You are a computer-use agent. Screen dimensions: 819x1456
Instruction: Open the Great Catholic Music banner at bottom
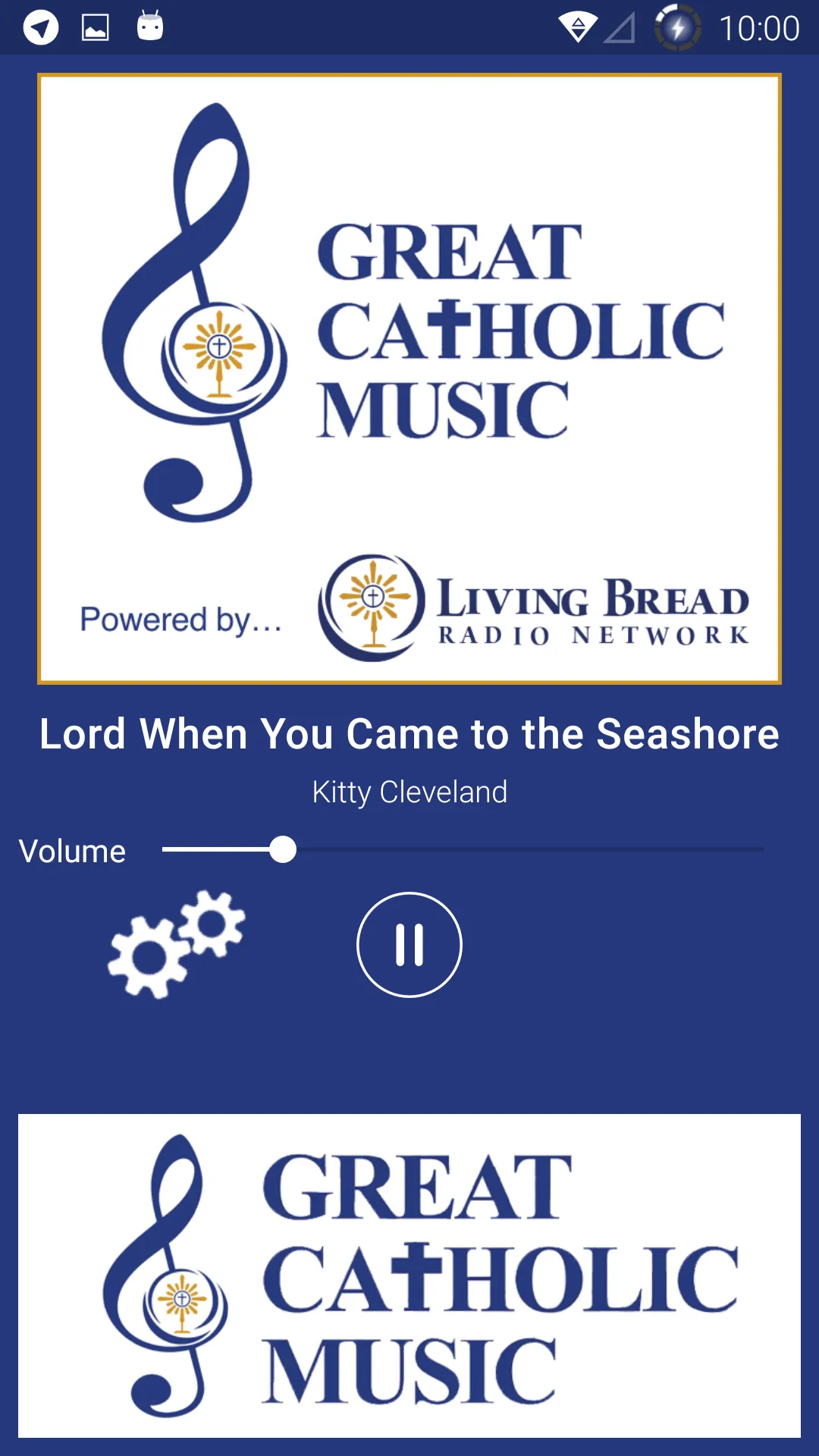(409, 1276)
